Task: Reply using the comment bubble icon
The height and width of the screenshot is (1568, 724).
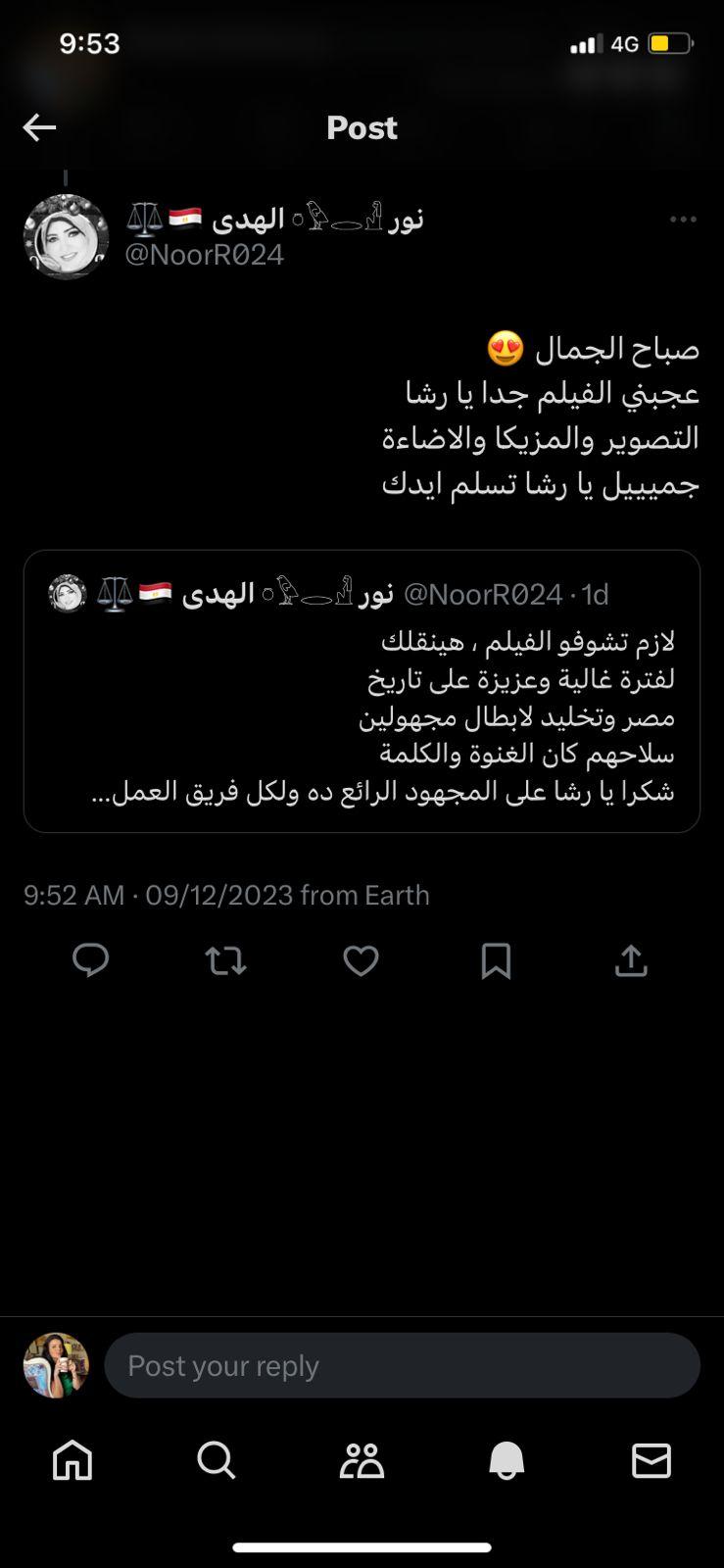Action: (91, 960)
